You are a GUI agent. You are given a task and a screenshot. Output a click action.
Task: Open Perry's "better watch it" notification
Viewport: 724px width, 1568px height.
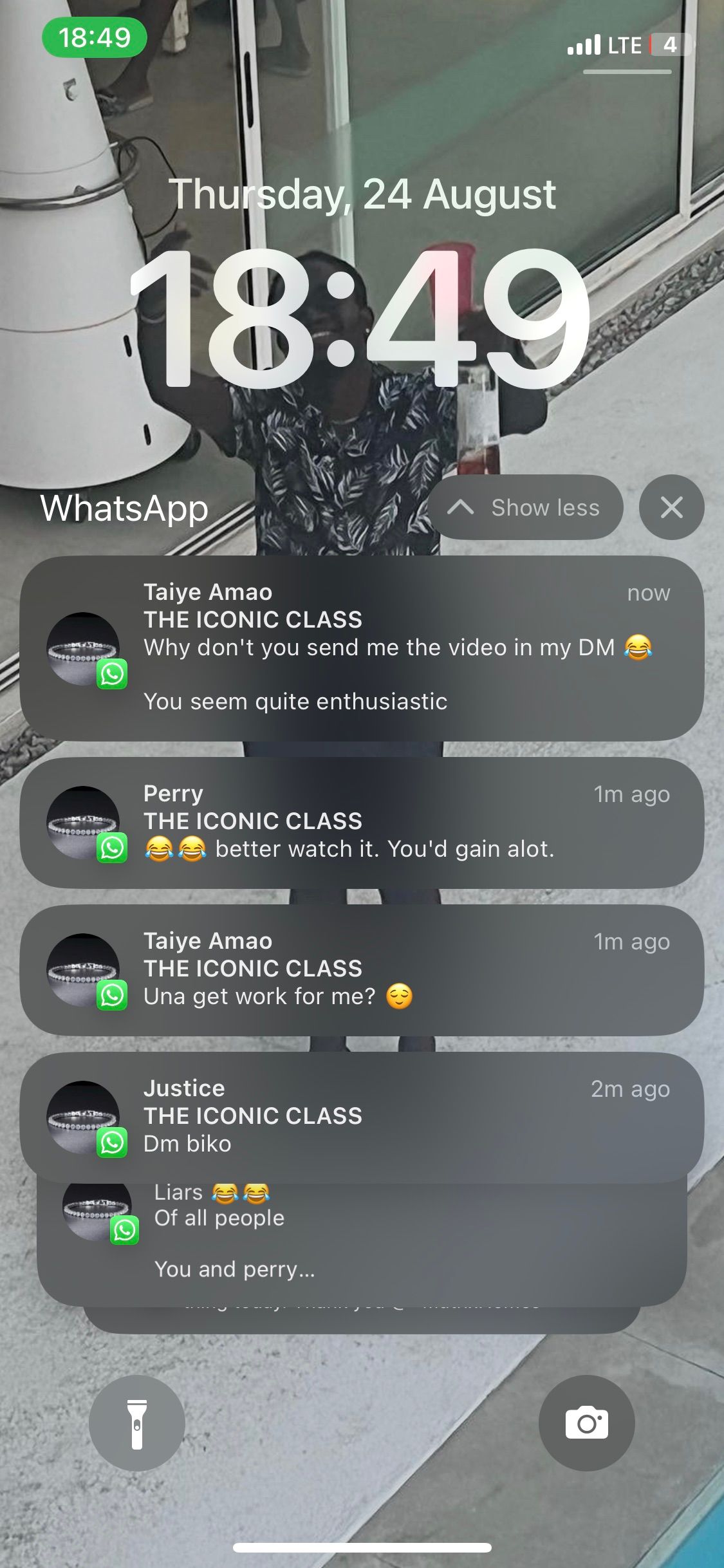coord(362,823)
